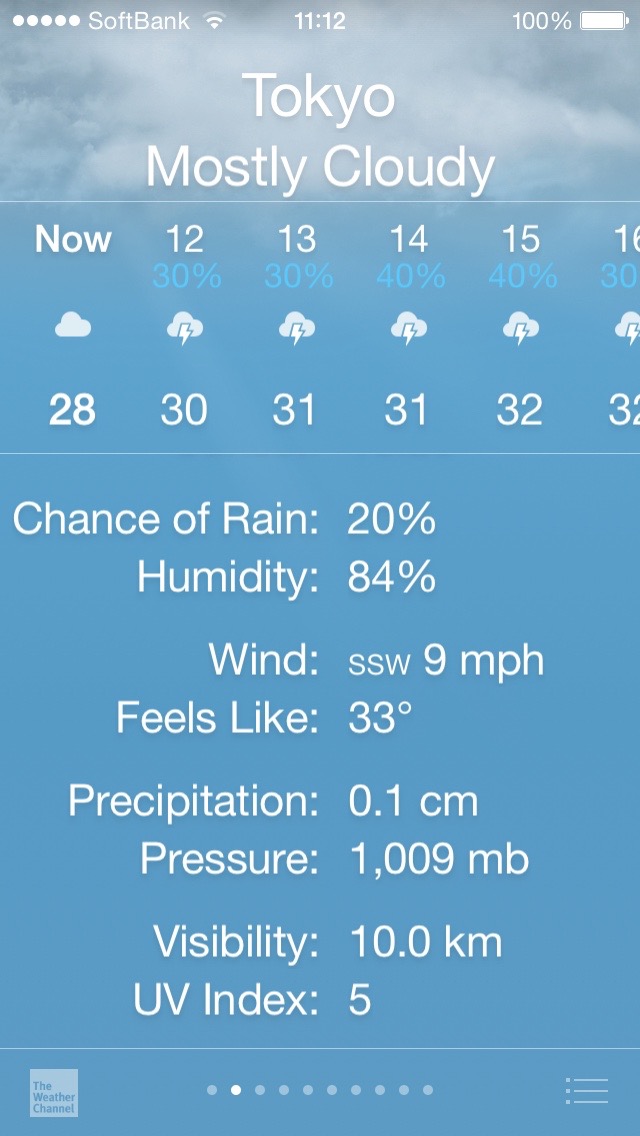Tap the Tokyo Mostly Cloudy header

click(x=320, y=132)
